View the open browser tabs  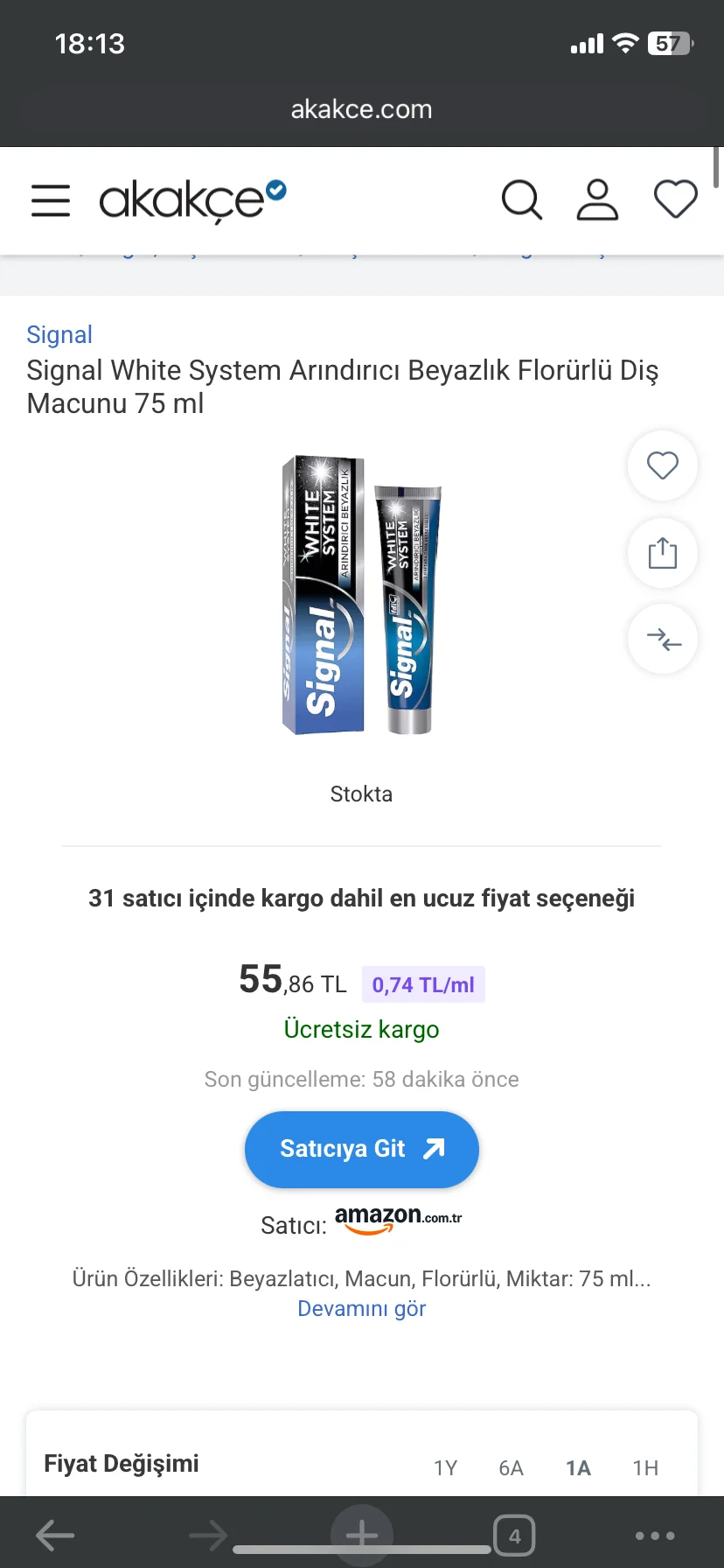(x=514, y=1536)
